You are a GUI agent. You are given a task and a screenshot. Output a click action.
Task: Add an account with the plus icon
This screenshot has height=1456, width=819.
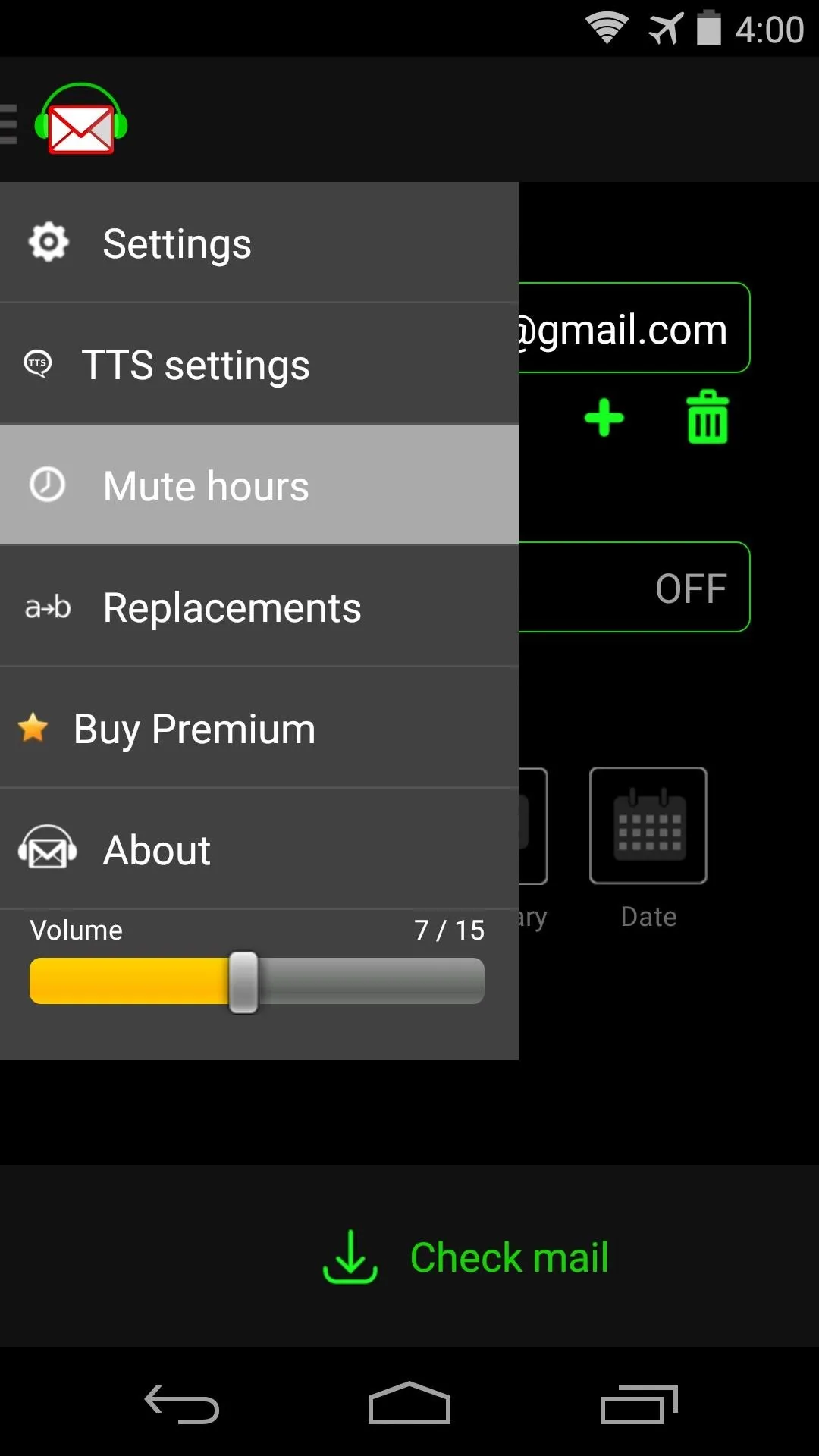(604, 418)
